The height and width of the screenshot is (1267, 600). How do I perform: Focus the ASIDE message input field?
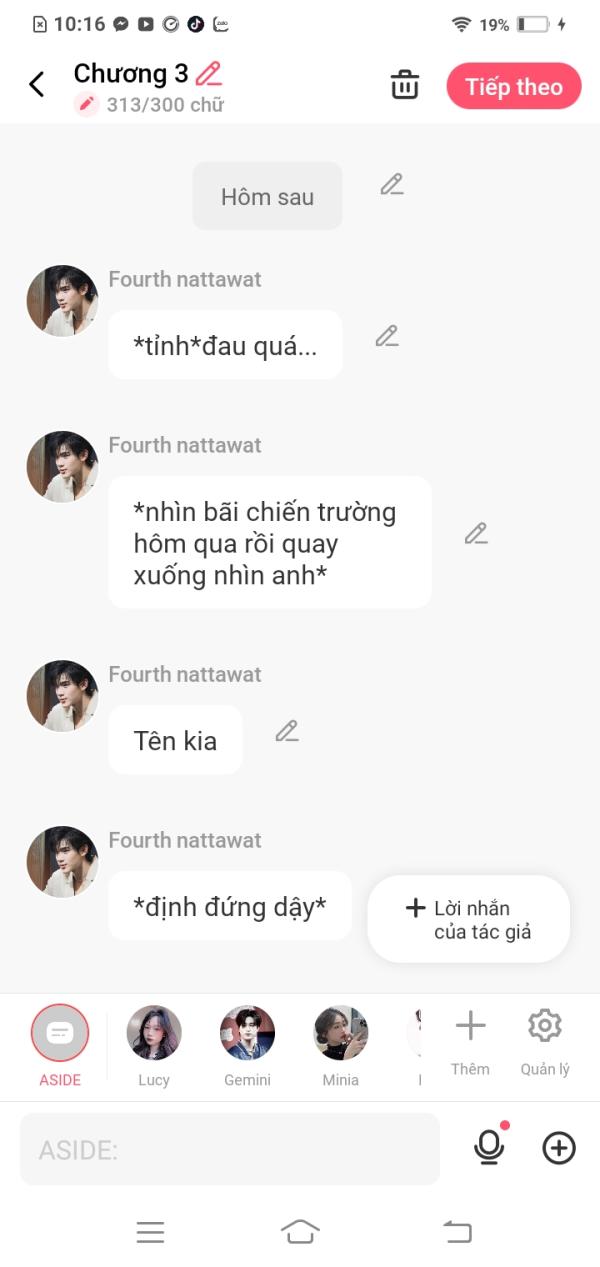pyautogui.click(x=230, y=1150)
